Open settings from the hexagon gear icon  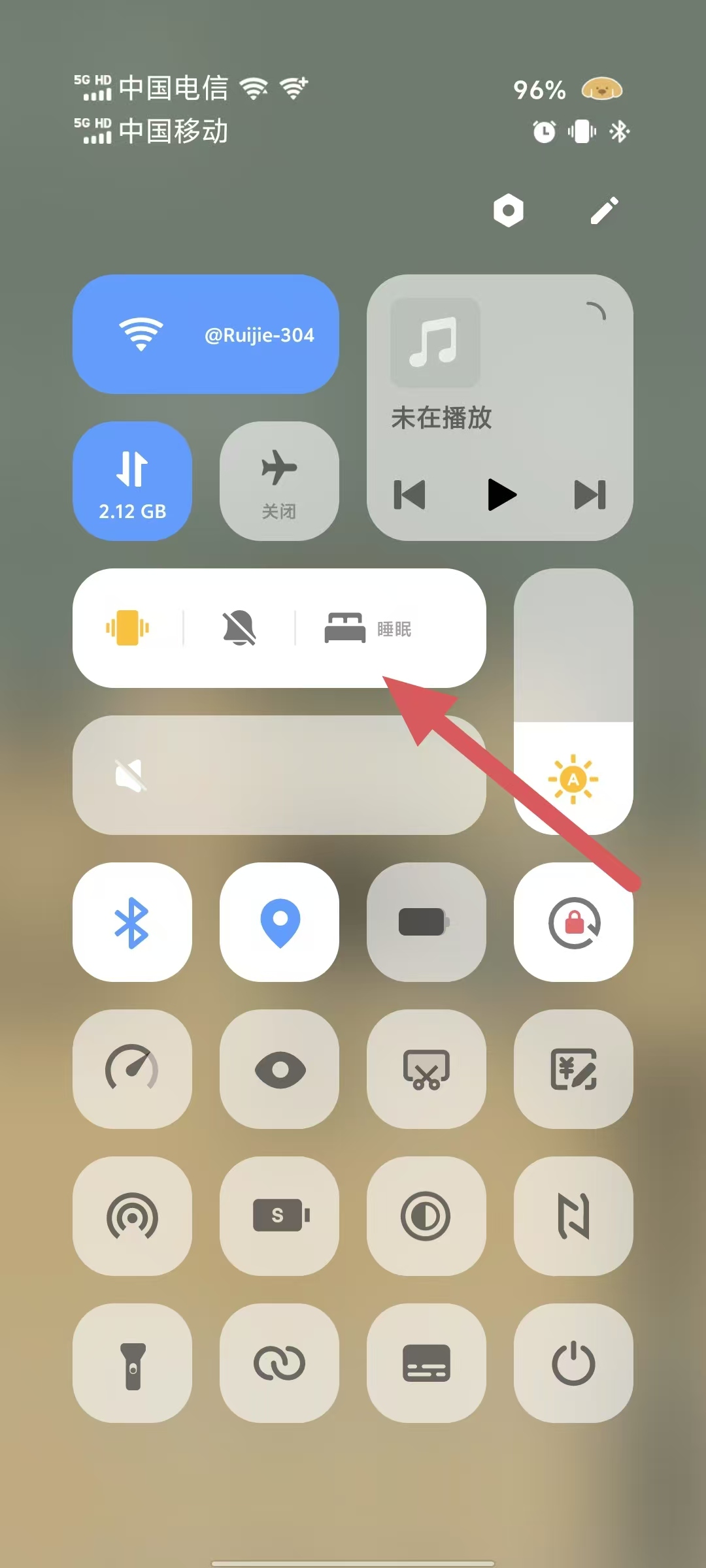point(508,210)
